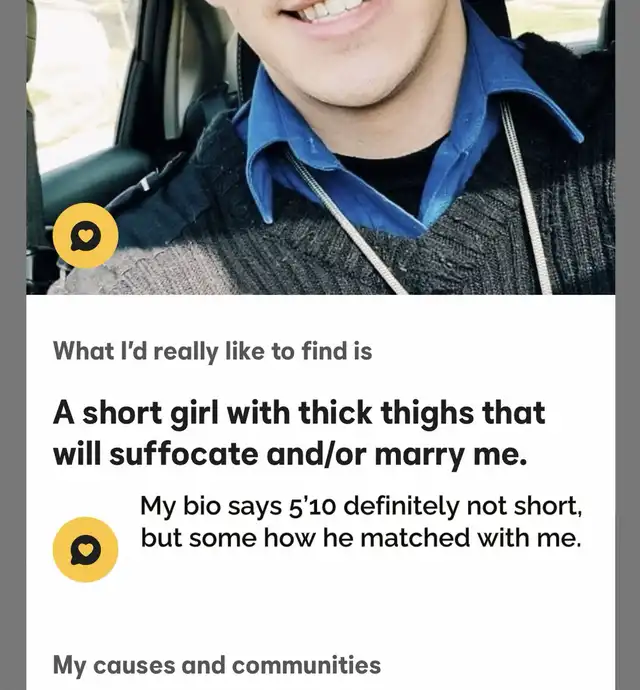Tap the compliment icon on the profile photo
This screenshot has height=690, width=640.
pos(85,236)
